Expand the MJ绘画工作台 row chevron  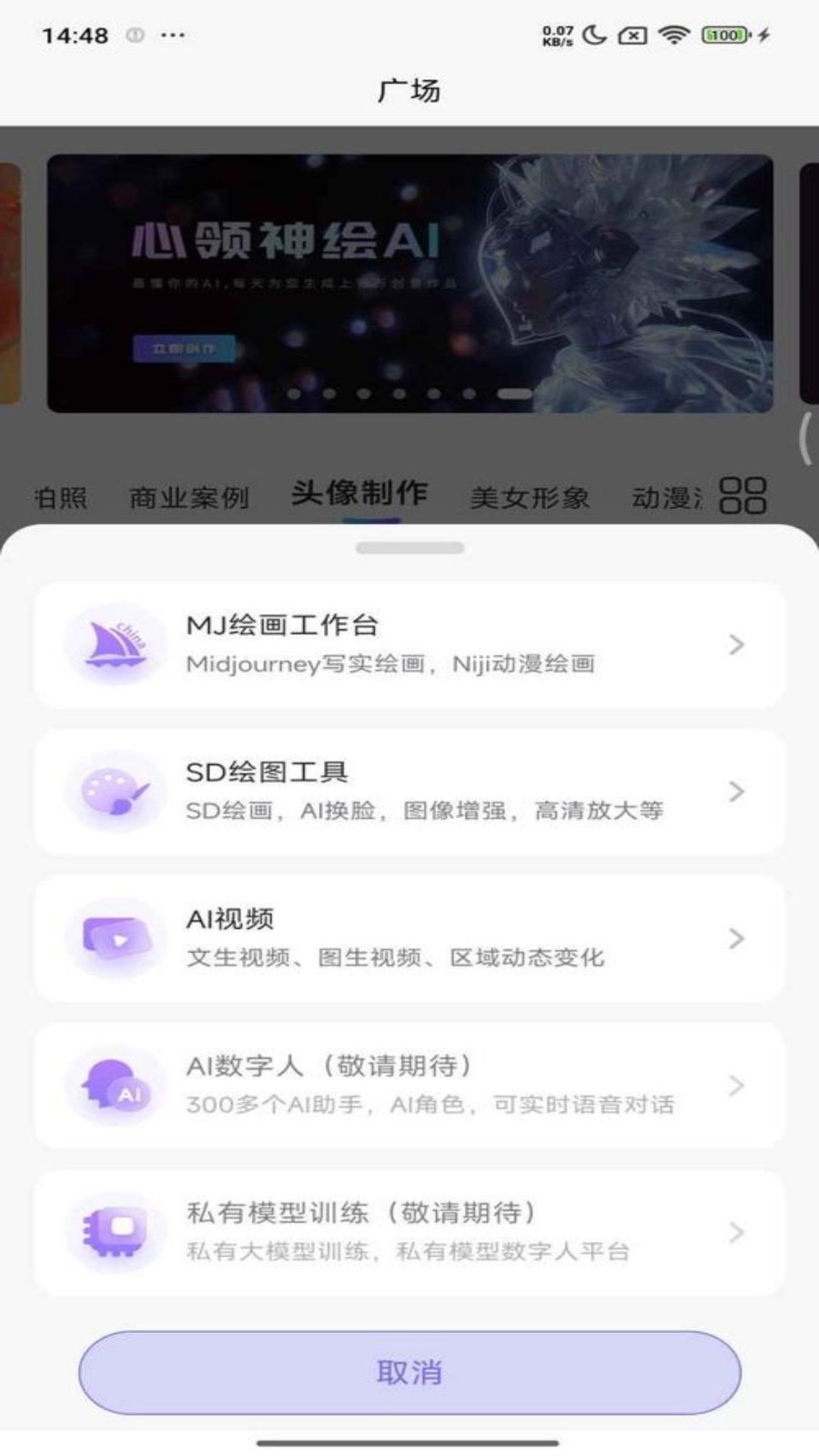click(x=735, y=643)
